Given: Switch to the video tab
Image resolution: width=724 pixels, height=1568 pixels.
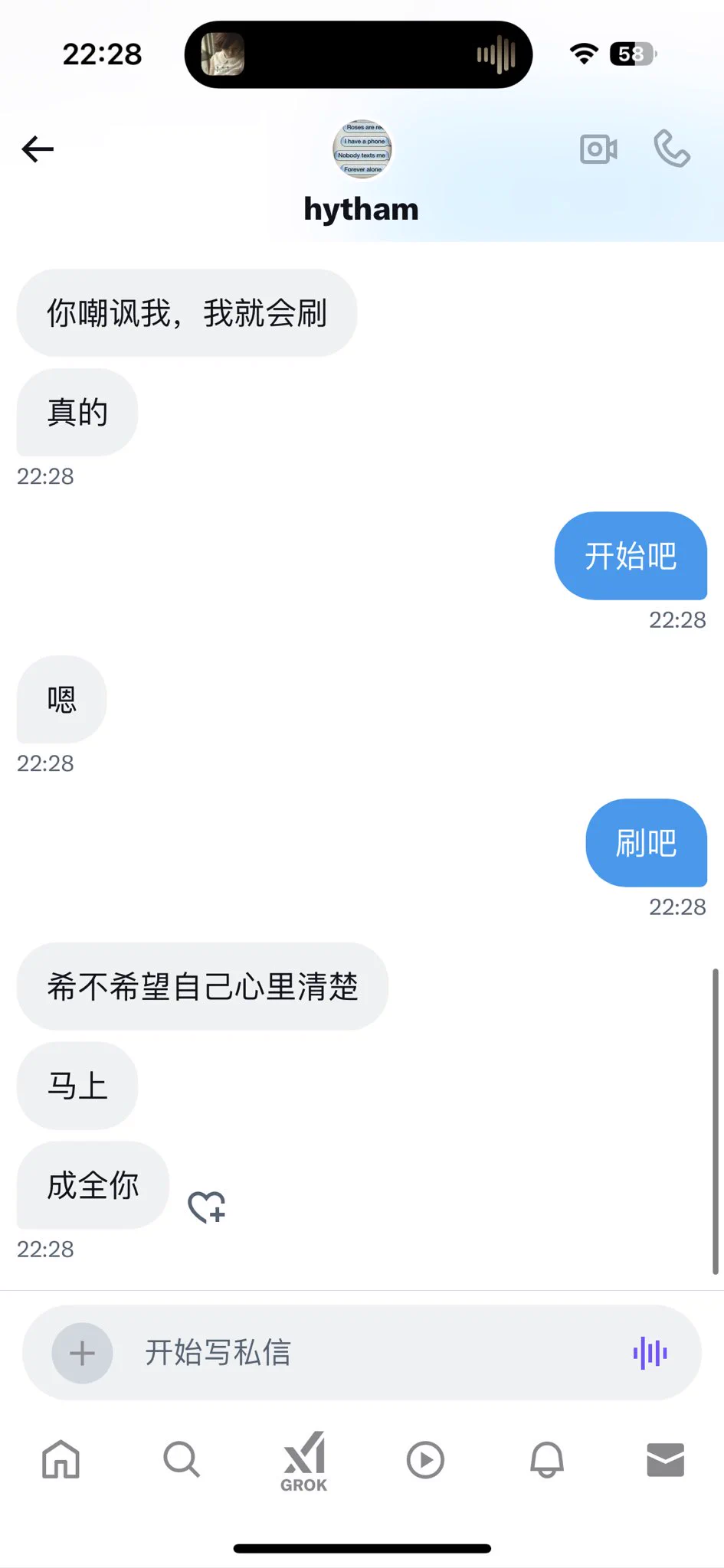Looking at the screenshot, I should coord(425,1459).
